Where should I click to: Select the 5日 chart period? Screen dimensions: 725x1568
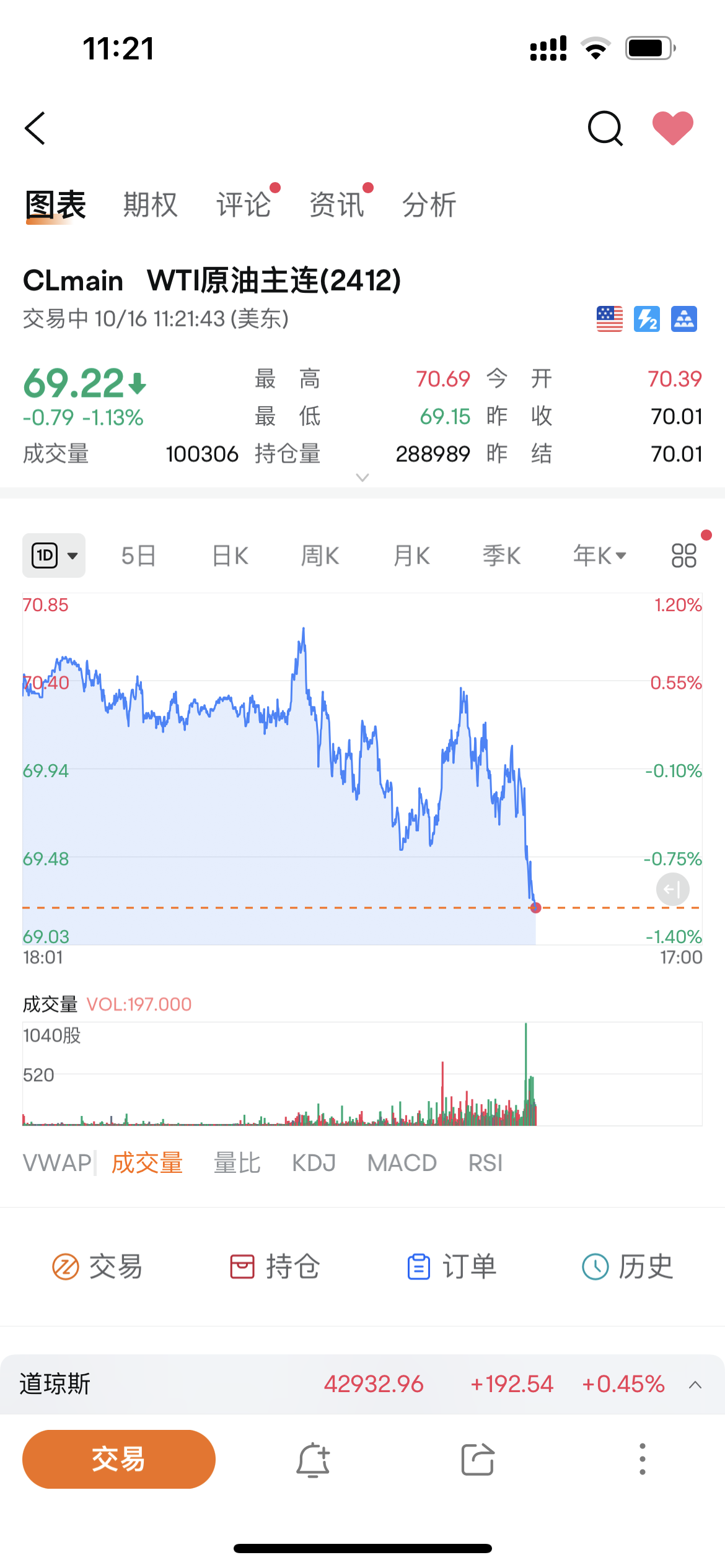tap(138, 555)
